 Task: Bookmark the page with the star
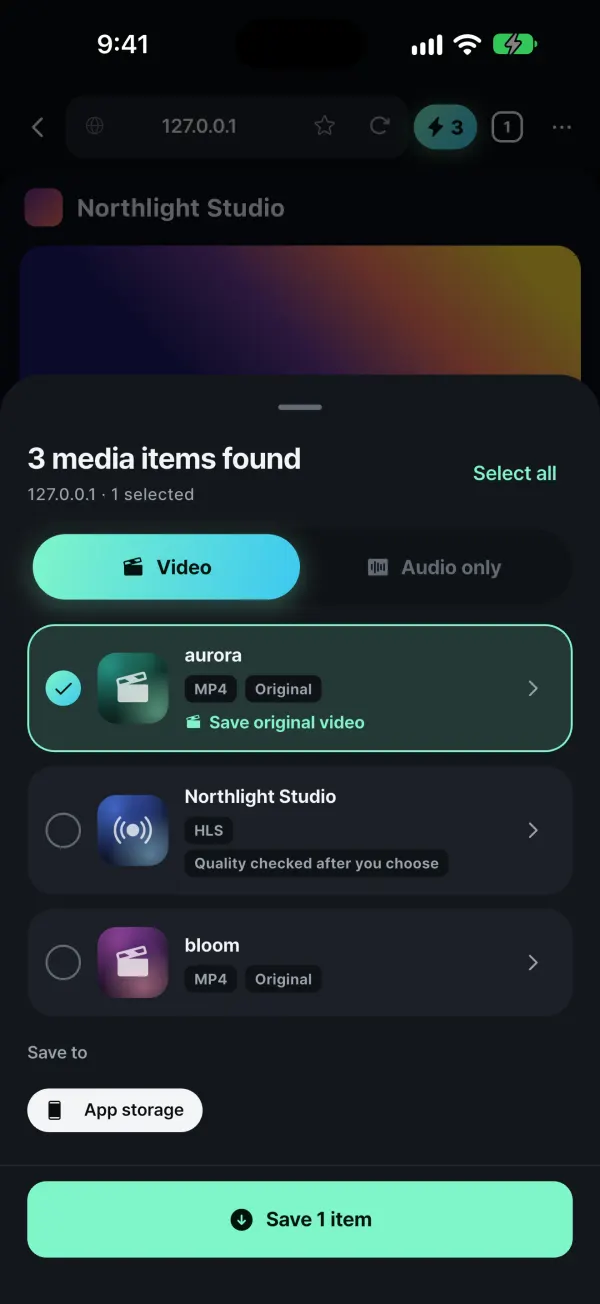[324, 126]
